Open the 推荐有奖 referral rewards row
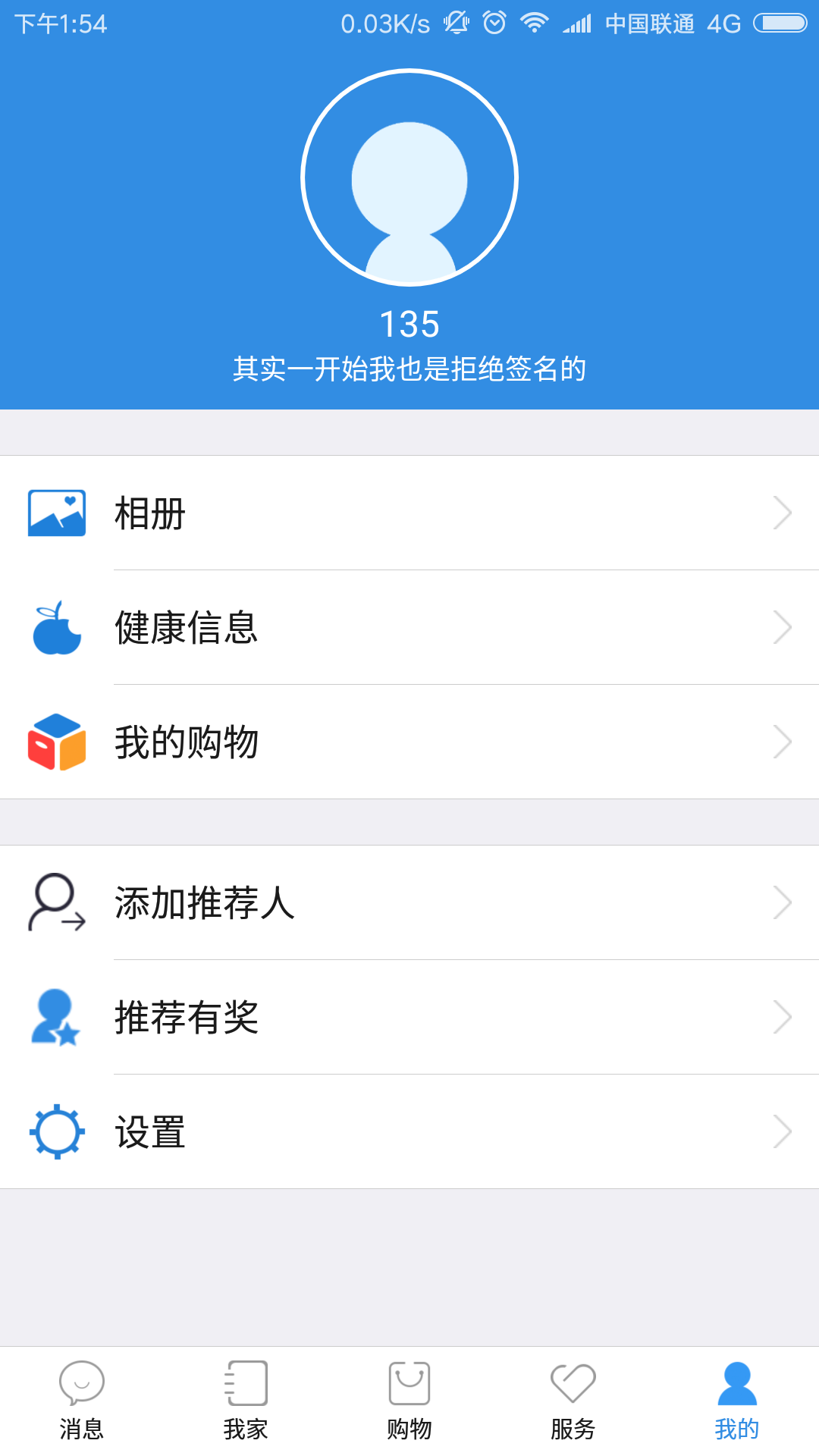Image resolution: width=819 pixels, height=1456 pixels. coord(409,1017)
